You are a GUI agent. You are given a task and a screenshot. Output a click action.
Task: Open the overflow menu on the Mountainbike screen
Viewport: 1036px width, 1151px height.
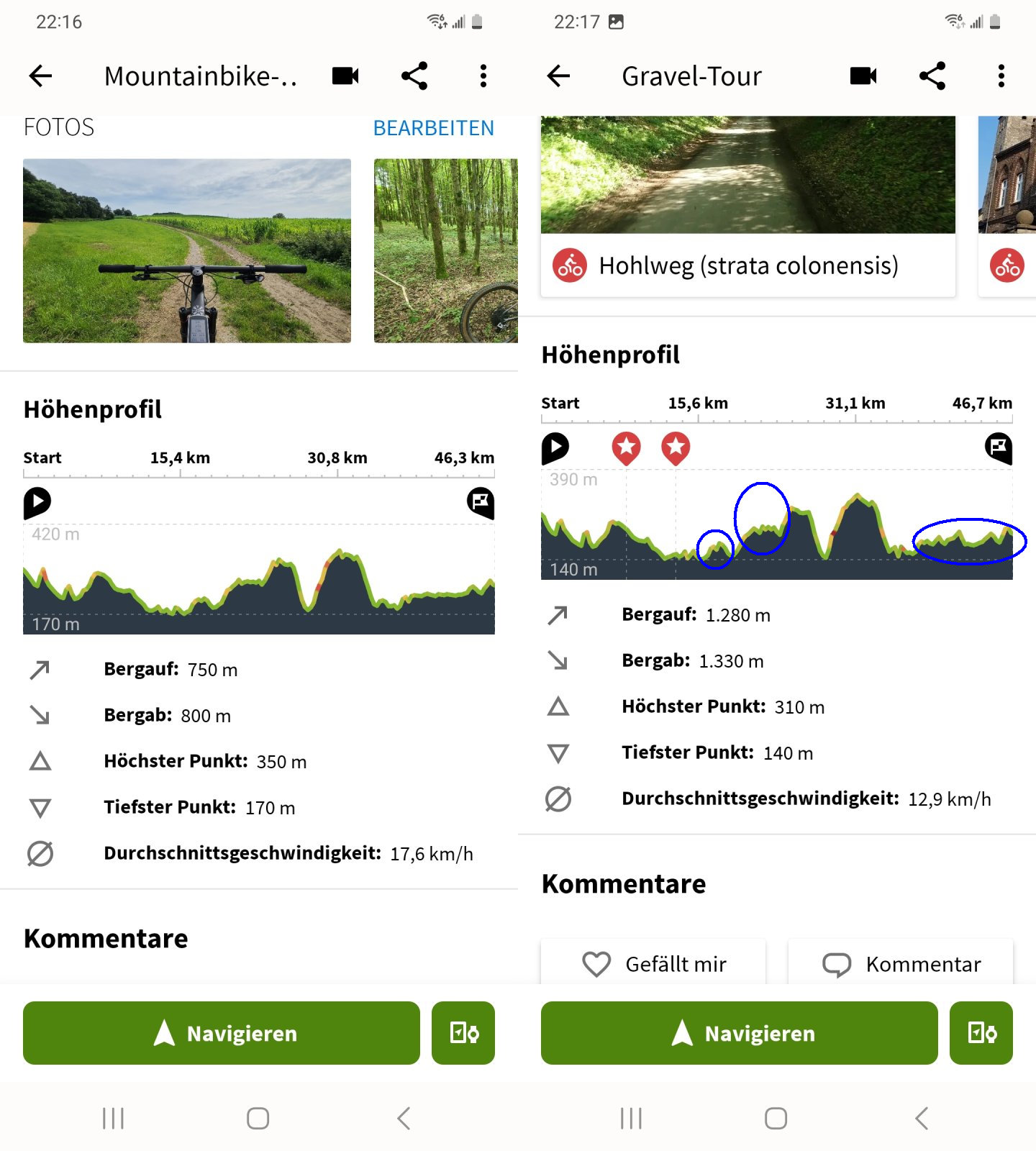[x=483, y=76]
